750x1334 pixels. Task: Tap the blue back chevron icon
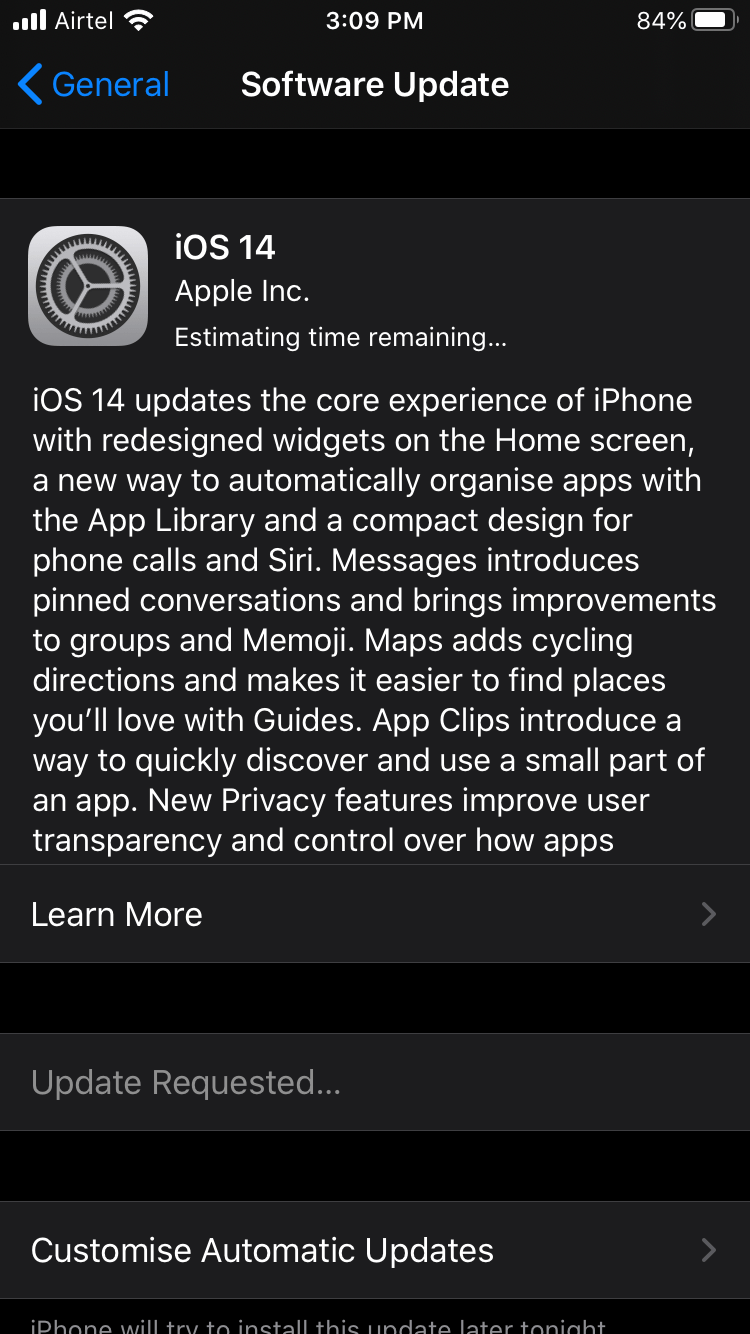click(x=28, y=85)
